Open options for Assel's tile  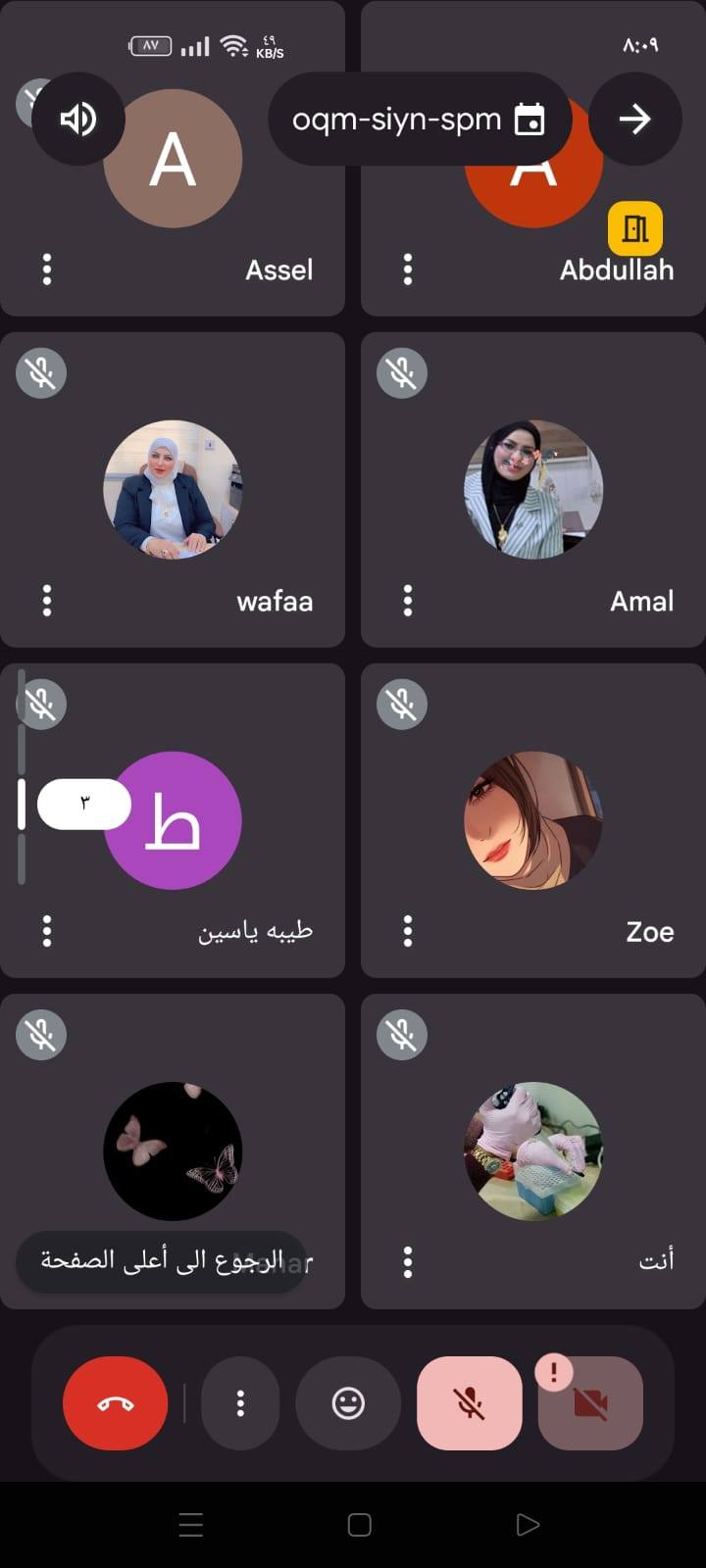click(x=47, y=269)
